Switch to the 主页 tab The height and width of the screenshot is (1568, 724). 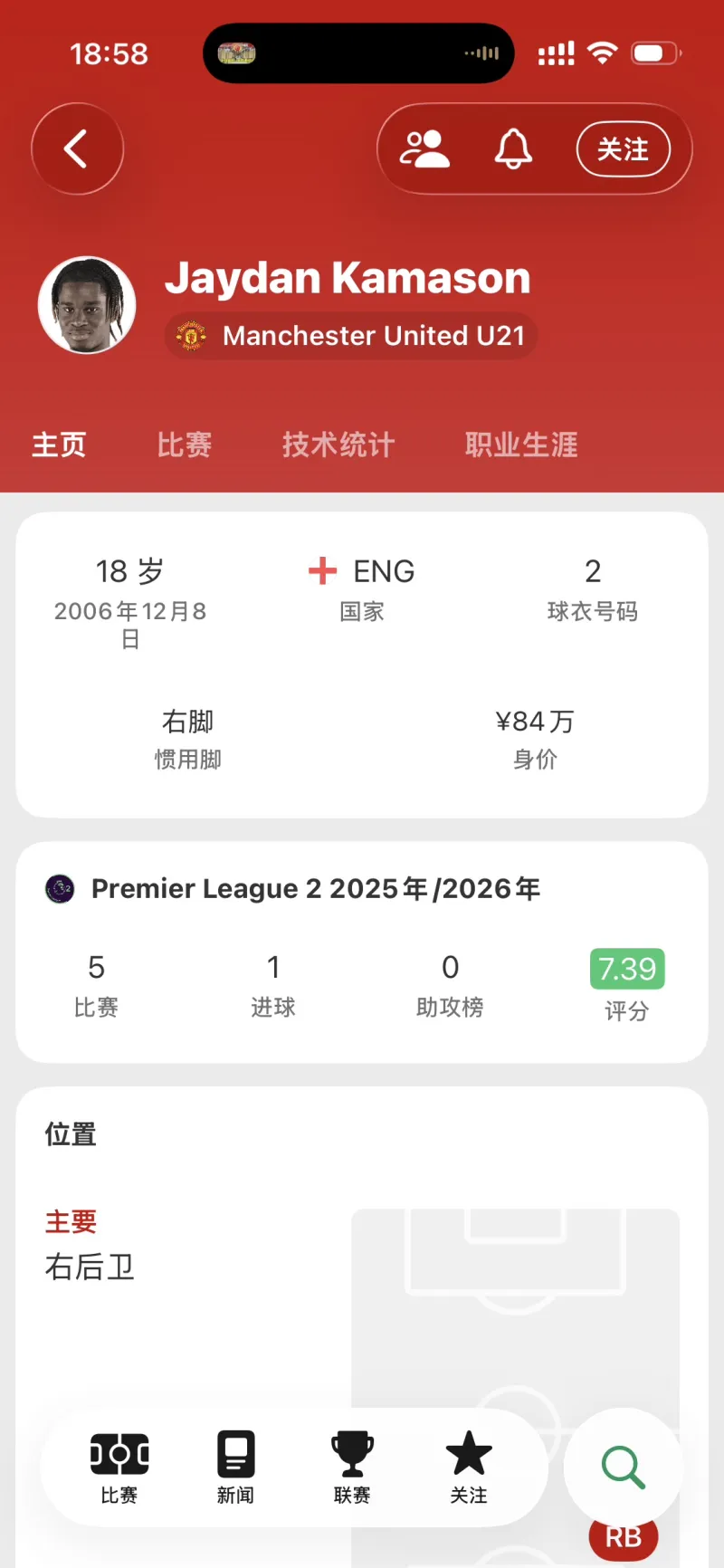(x=59, y=445)
